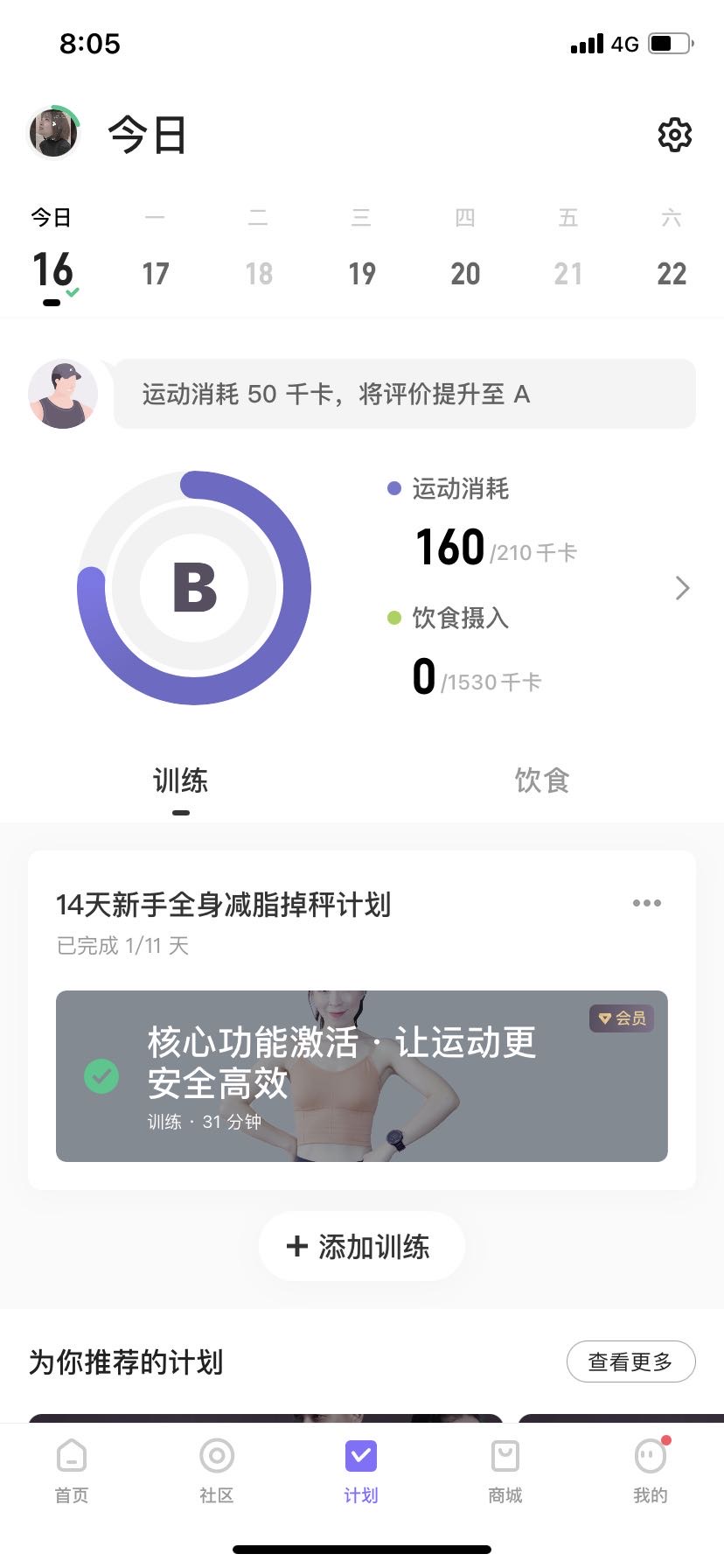The height and width of the screenshot is (1568, 724).
Task: Switch to the 训练 tab
Action: tap(180, 780)
